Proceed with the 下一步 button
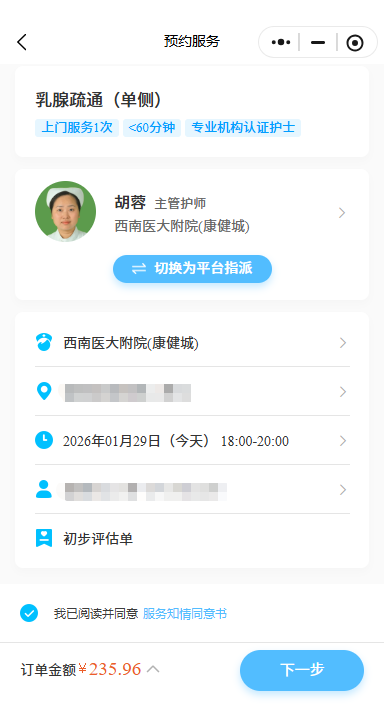Viewport: 384px width, 720px height. (302, 670)
